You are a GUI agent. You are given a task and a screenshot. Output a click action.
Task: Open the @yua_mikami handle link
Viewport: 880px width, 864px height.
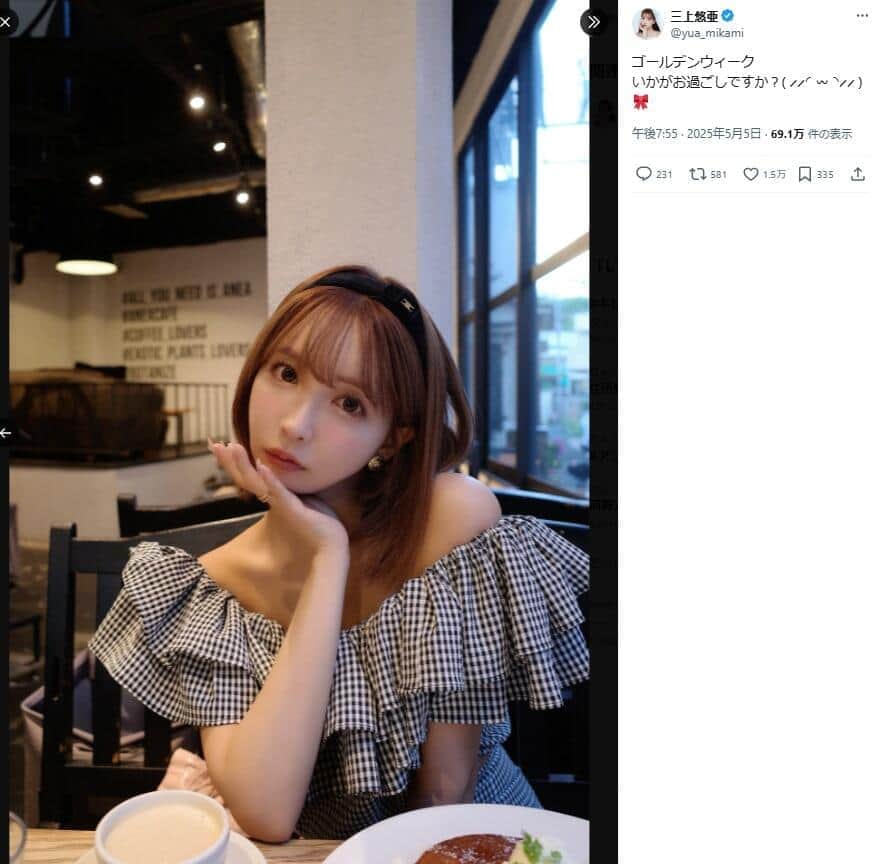706,33
